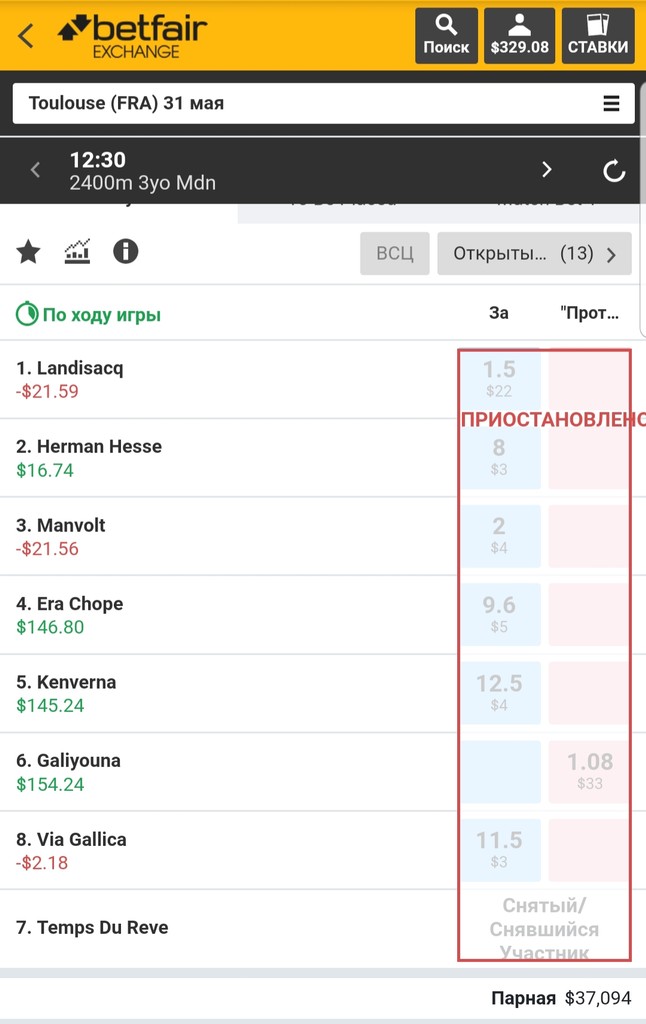Open Toulouse (FRA) 31 мая meeting menu
This screenshot has height=1024, width=646.
(x=323, y=103)
